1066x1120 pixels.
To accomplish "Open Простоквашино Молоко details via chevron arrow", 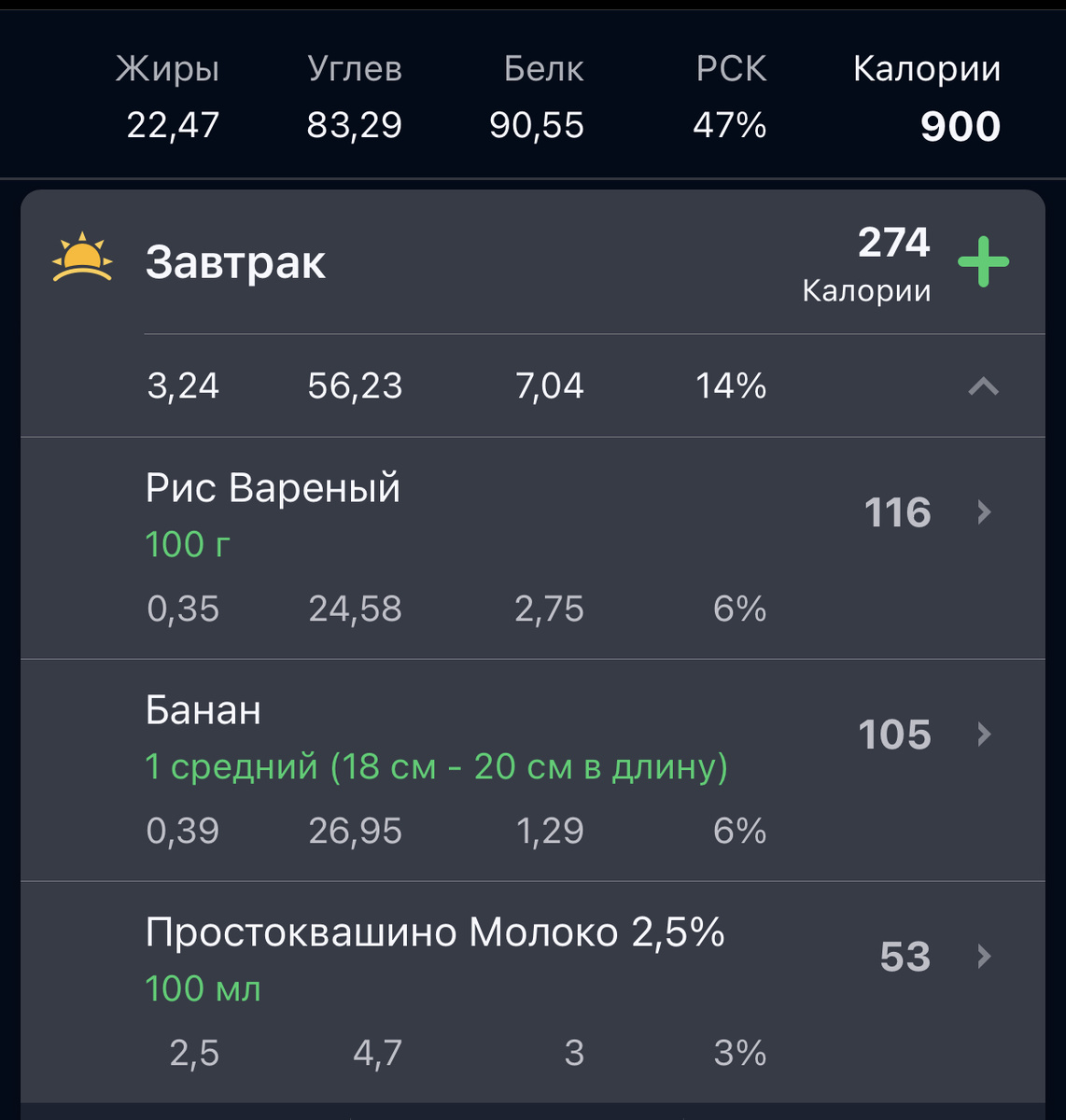I will [x=983, y=956].
